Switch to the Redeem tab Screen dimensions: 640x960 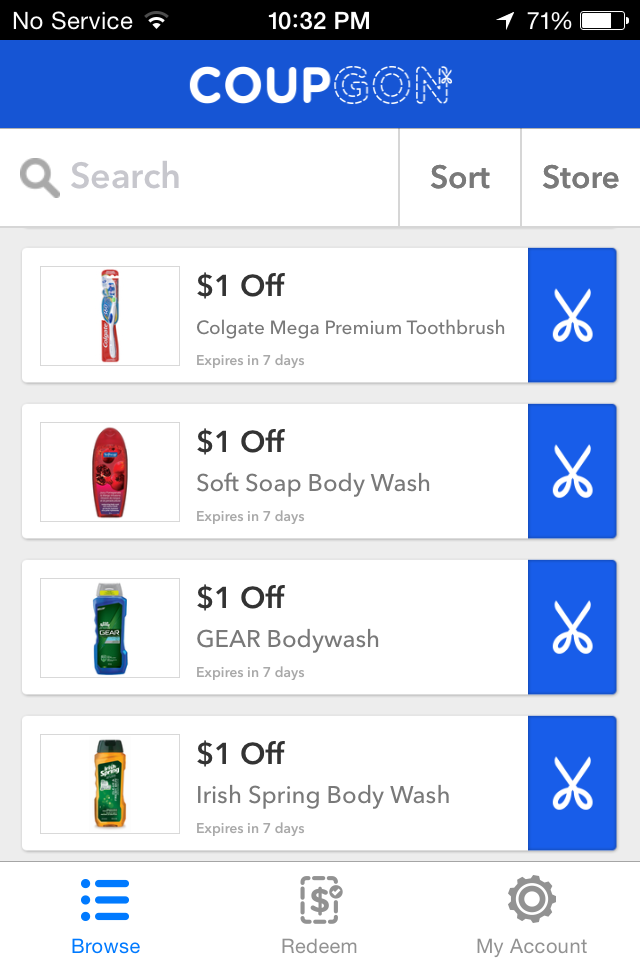[x=319, y=915]
